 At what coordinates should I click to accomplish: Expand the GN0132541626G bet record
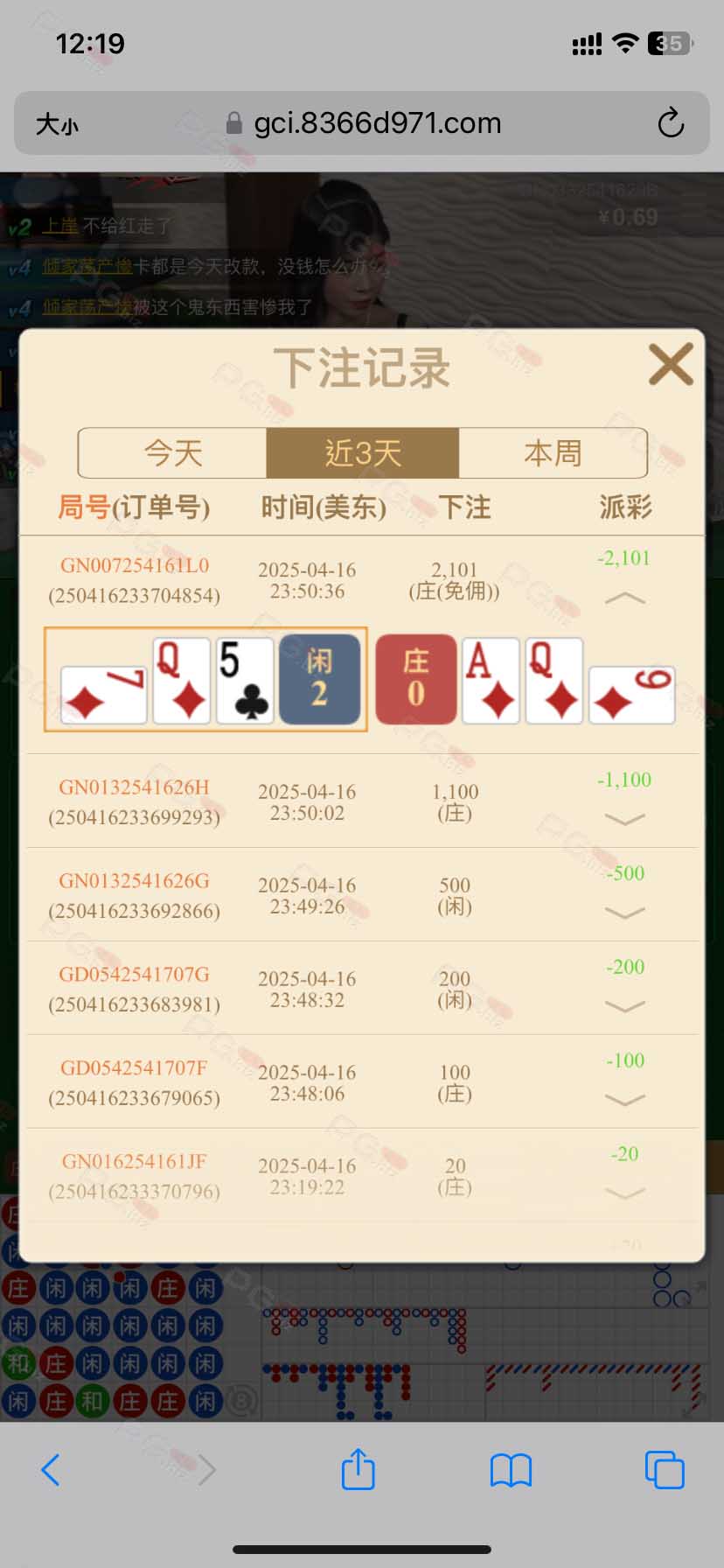pyautogui.click(x=624, y=913)
